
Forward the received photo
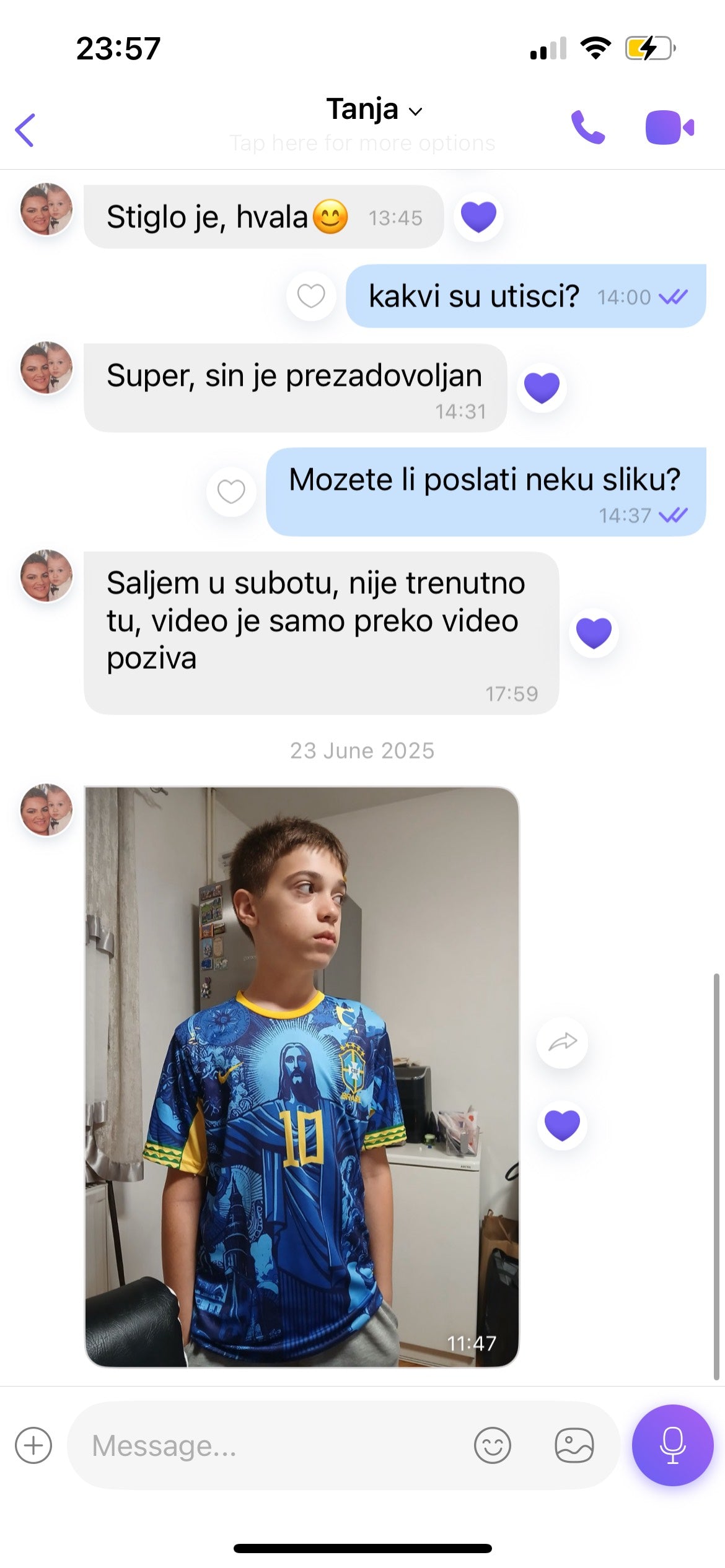pyautogui.click(x=562, y=1043)
